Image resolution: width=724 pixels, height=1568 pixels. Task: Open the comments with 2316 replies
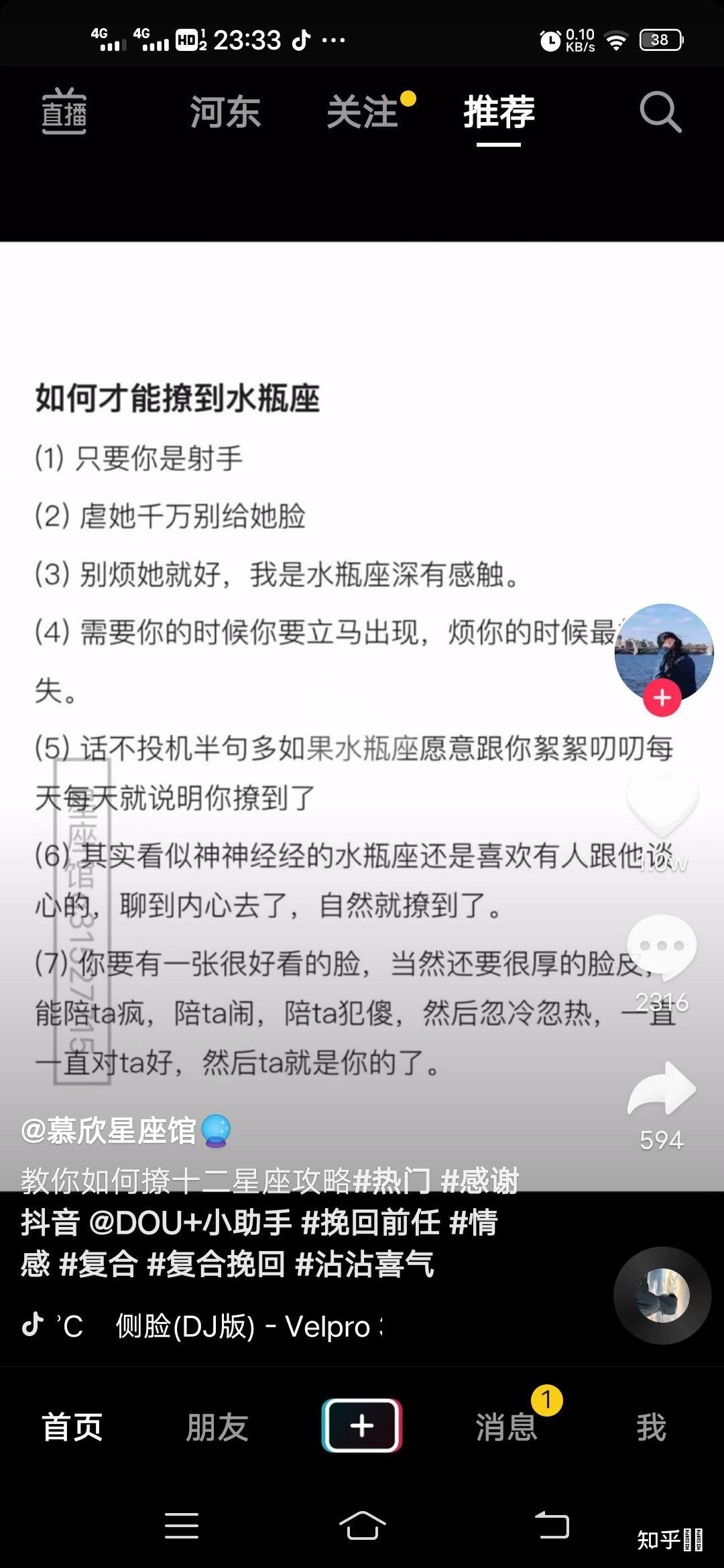(x=662, y=946)
